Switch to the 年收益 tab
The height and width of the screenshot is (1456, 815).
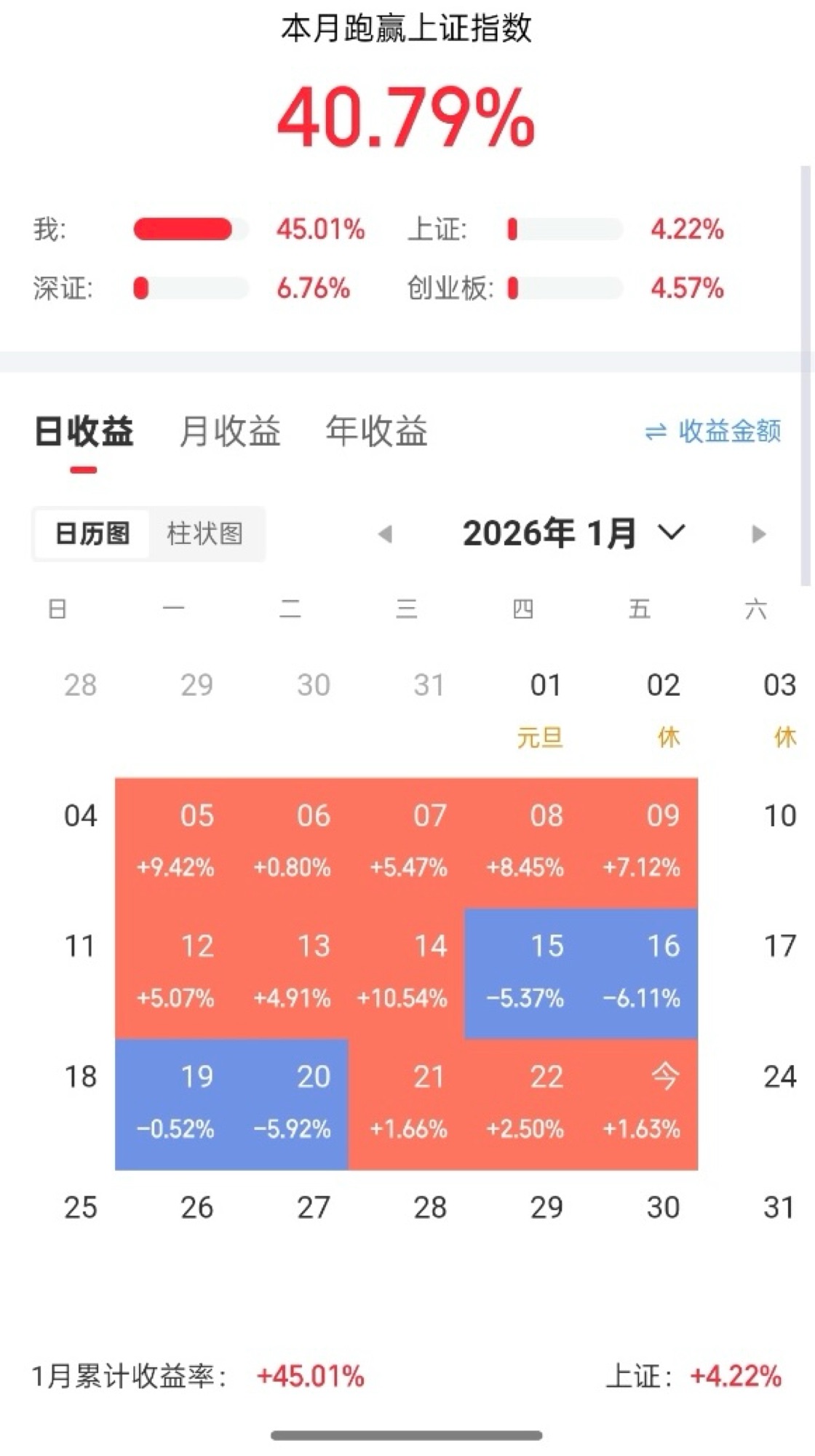[x=376, y=431]
